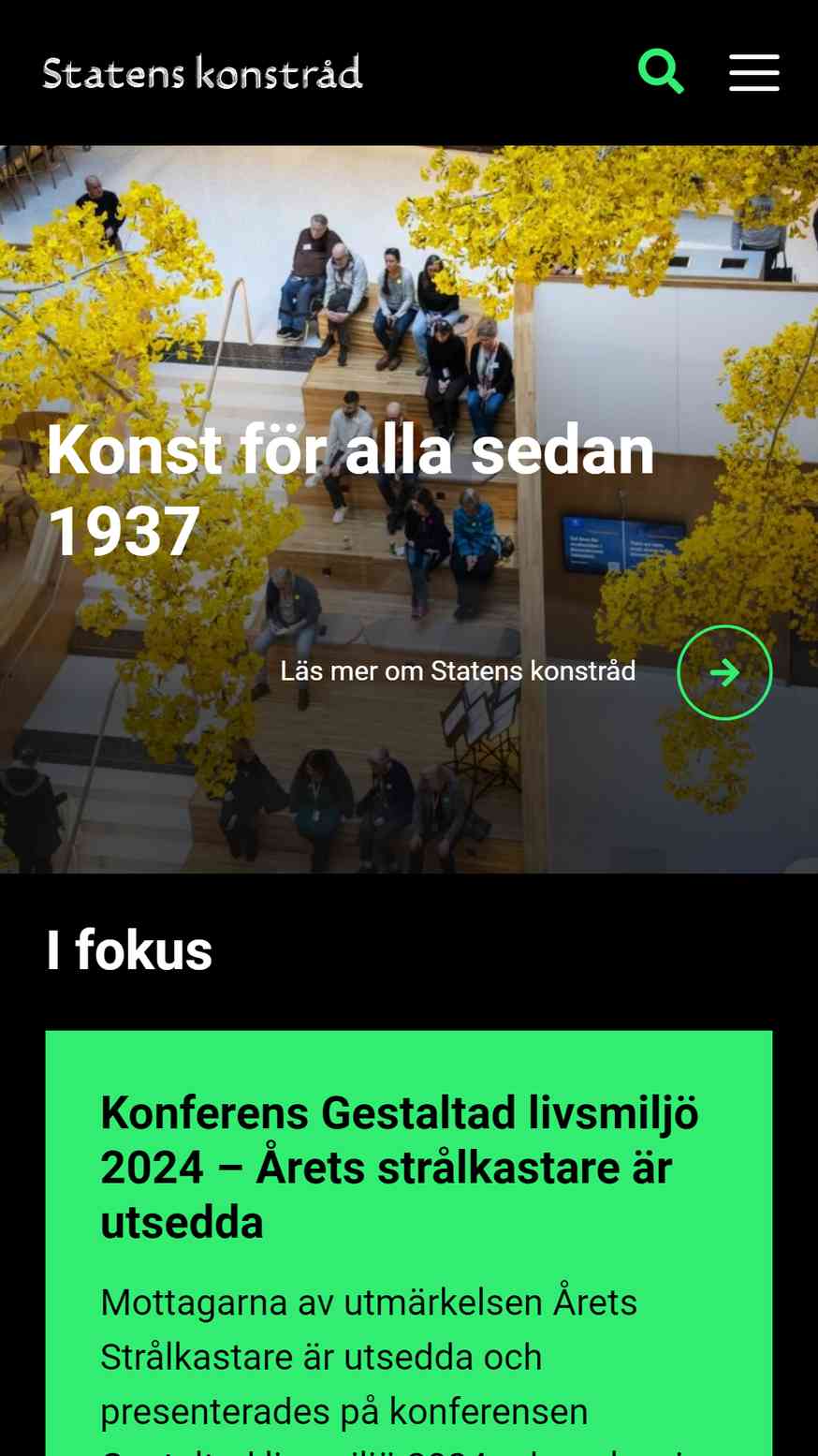Image resolution: width=818 pixels, height=1456 pixels.
Task: Open the green search icon
Action: 661,72
